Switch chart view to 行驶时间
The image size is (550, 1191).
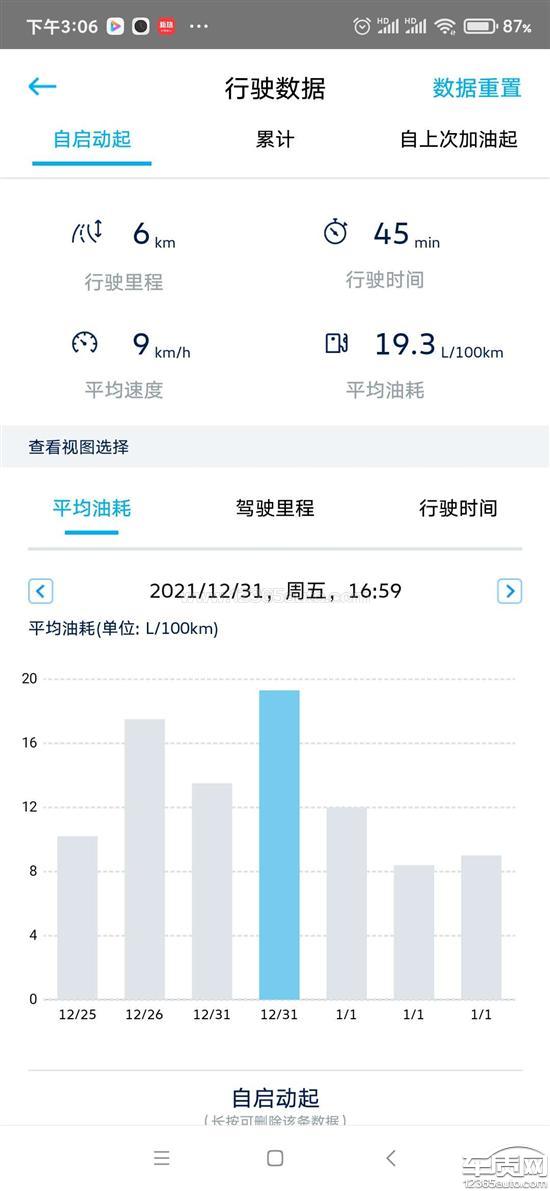(x=458, y=508)
